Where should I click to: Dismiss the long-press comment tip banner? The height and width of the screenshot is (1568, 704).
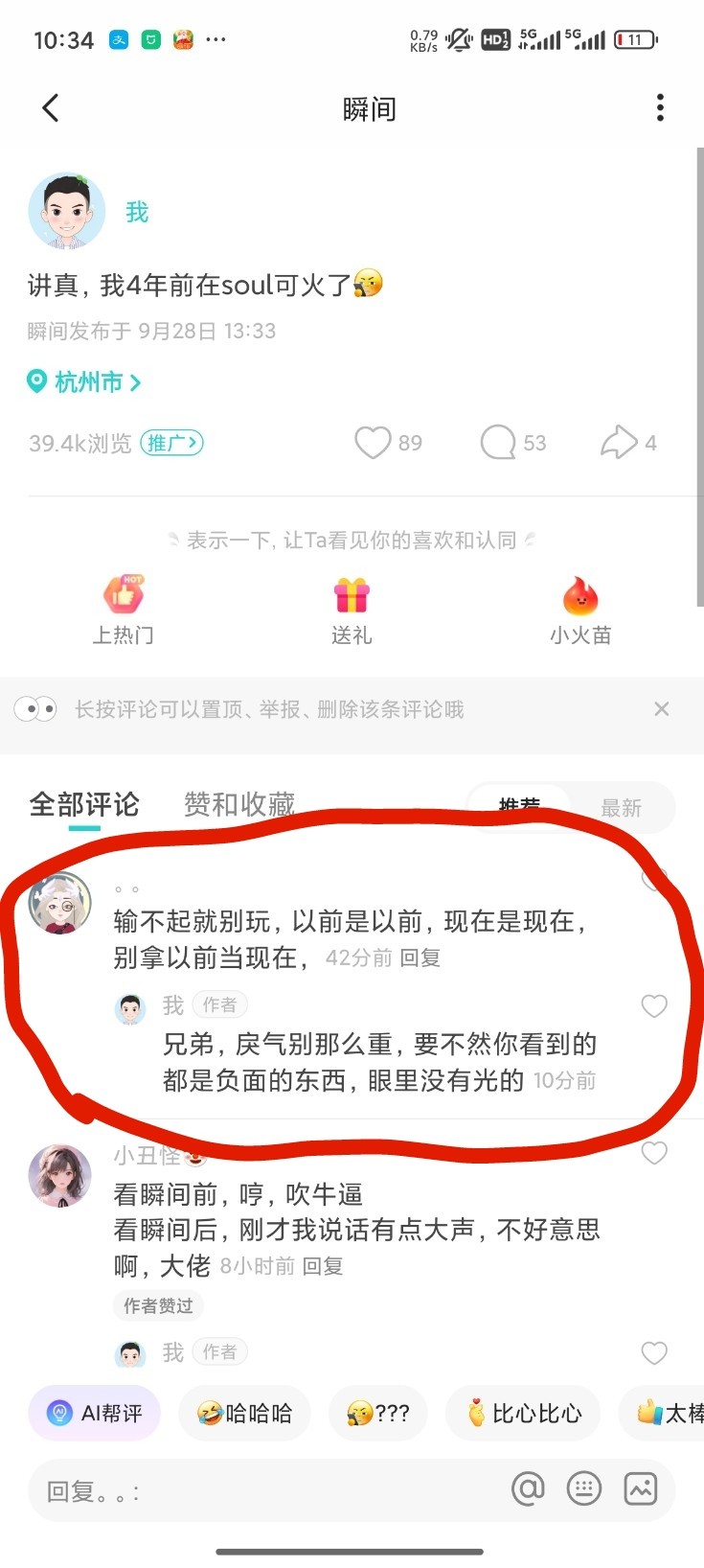[x=661, y=709]
